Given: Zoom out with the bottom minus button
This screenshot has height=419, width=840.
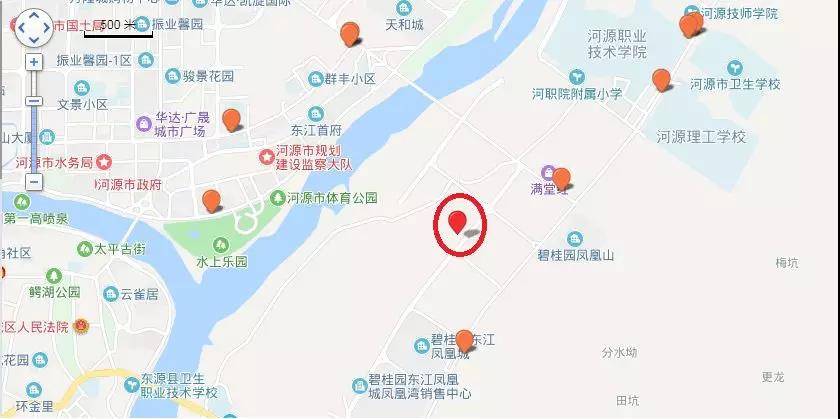Looking at the screenshot, I should [x=34, y=182].
